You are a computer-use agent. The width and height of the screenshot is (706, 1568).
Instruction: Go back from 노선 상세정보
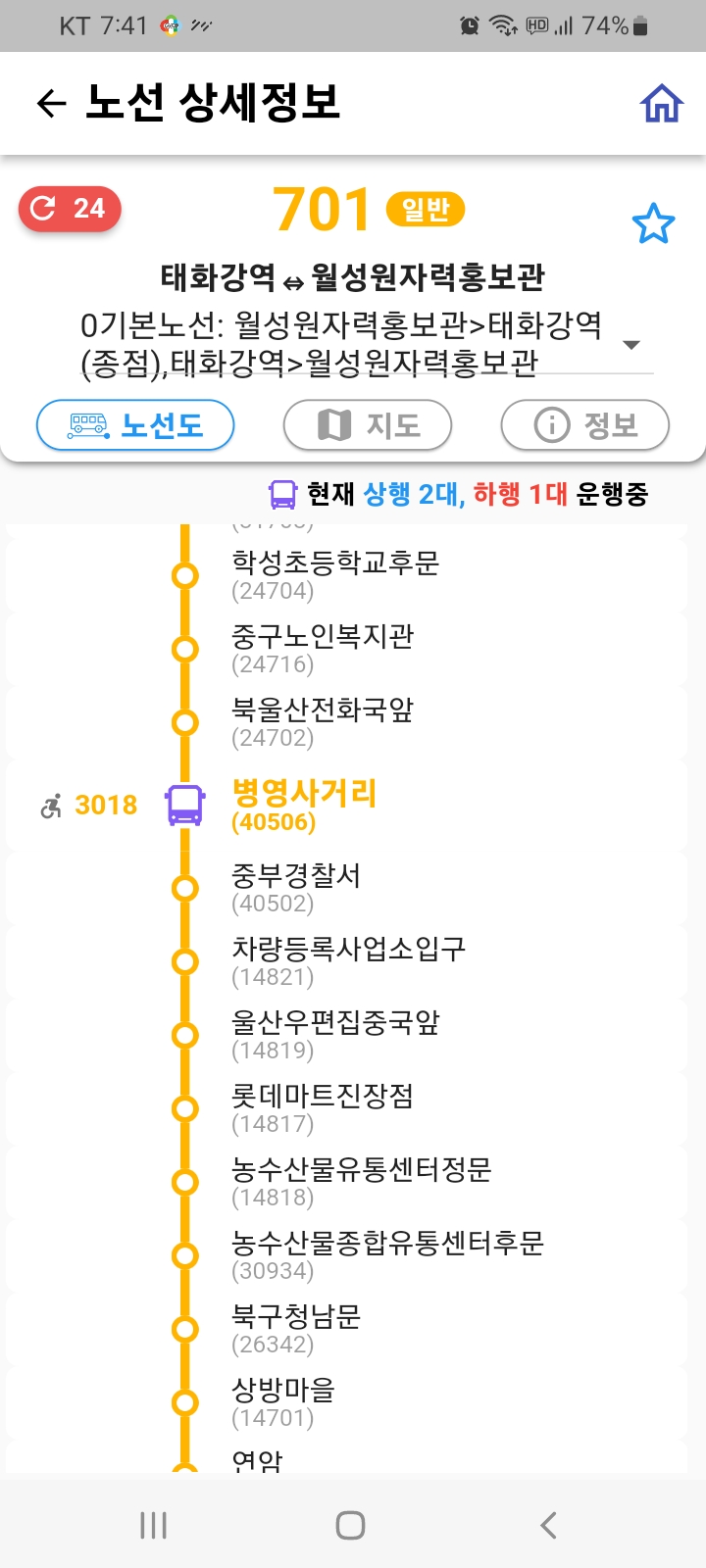pyautogui.click(x=51, y=103)
